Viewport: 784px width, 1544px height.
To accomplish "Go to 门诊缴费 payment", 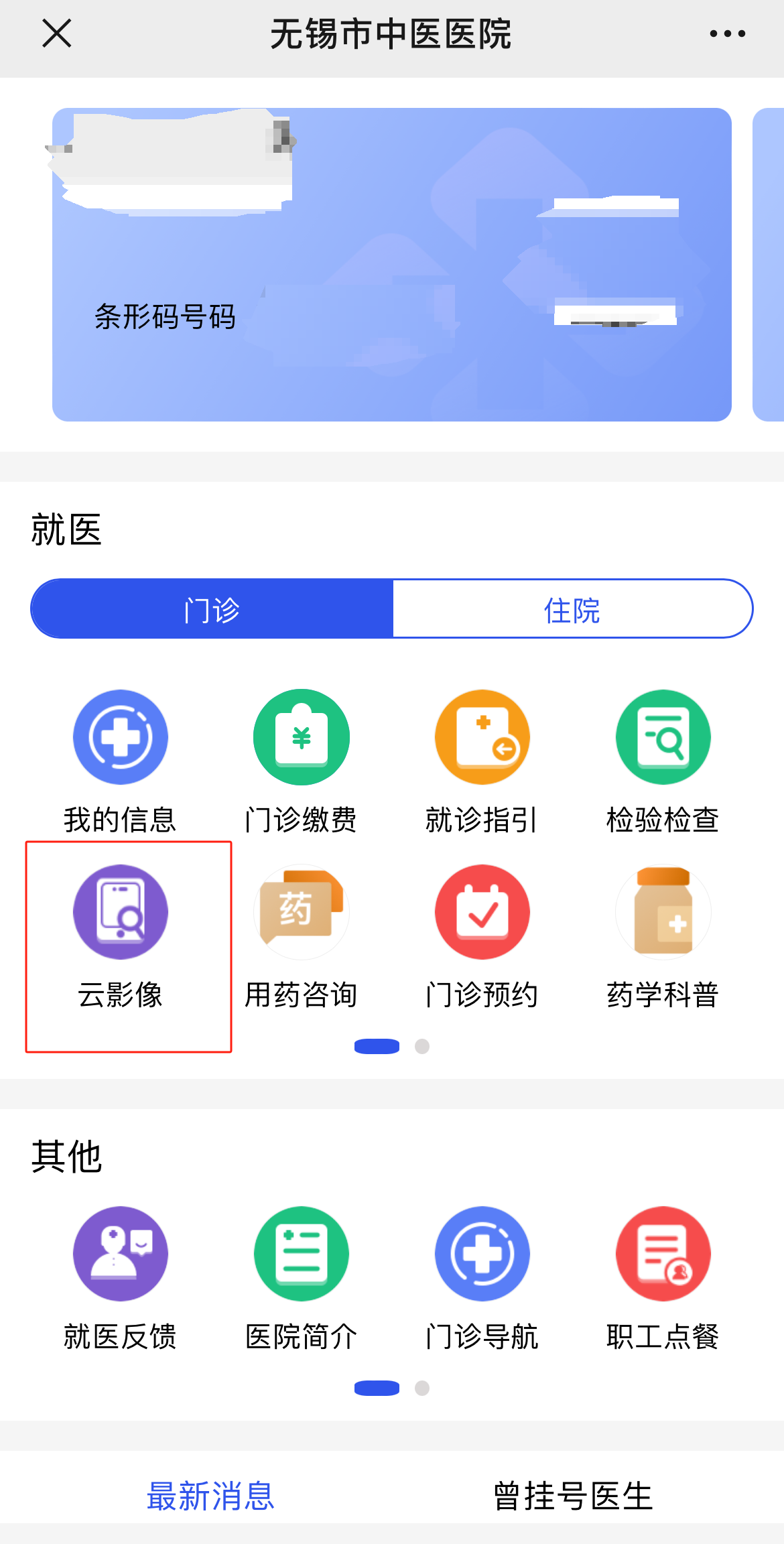I will click(302, 761).
